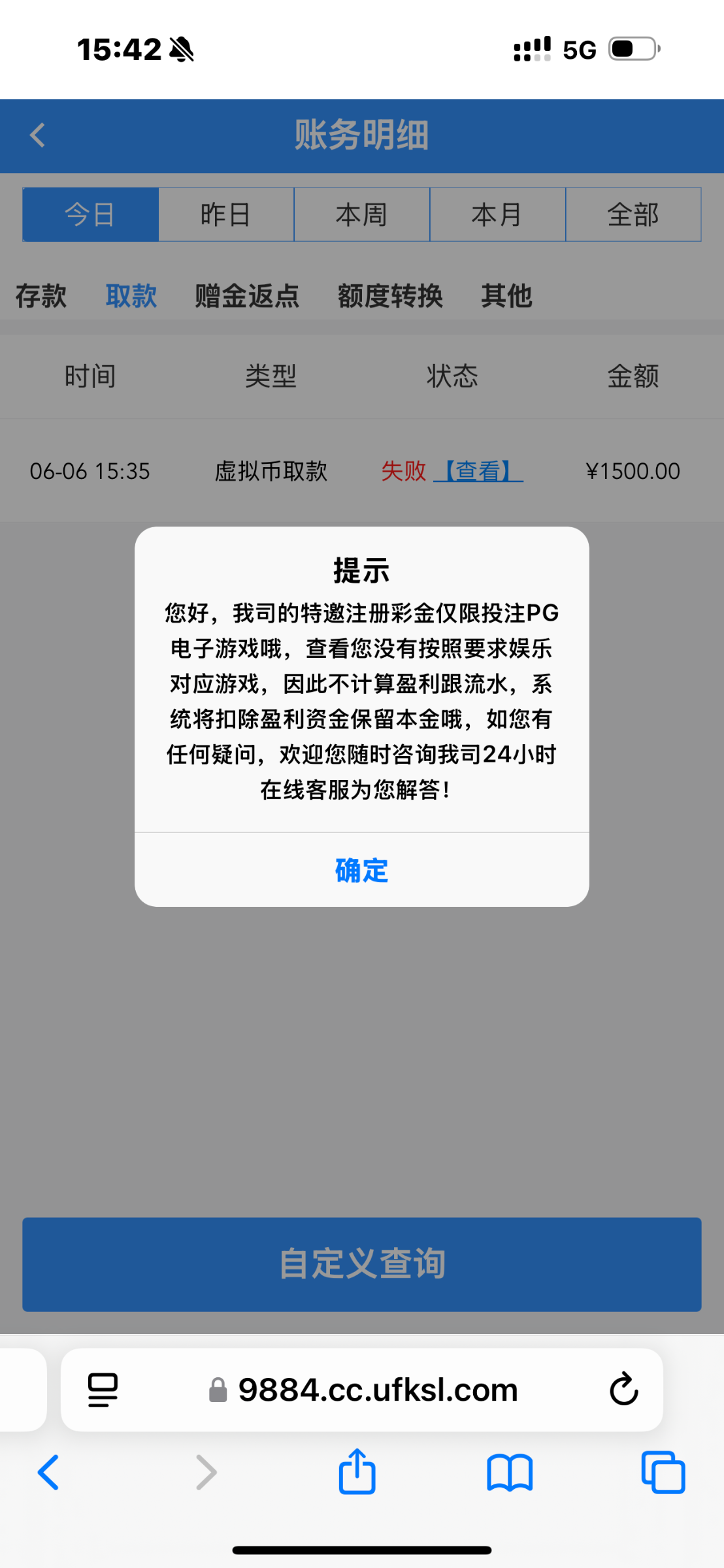Reload the page in Safari
Screen dimensions: 724x1568
[623, 1390]
